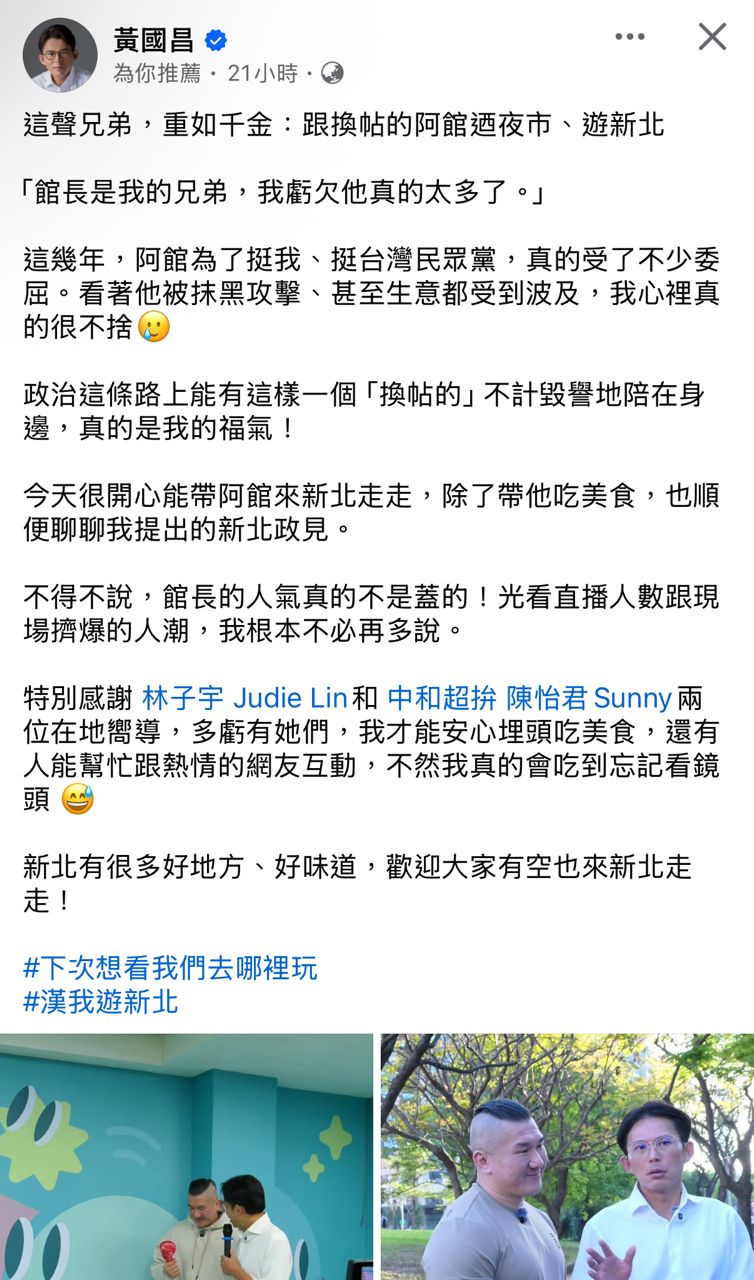The image size is (754, 1280).
Task: Dismiss this recommended post with the X
Action: pos(712,37)
